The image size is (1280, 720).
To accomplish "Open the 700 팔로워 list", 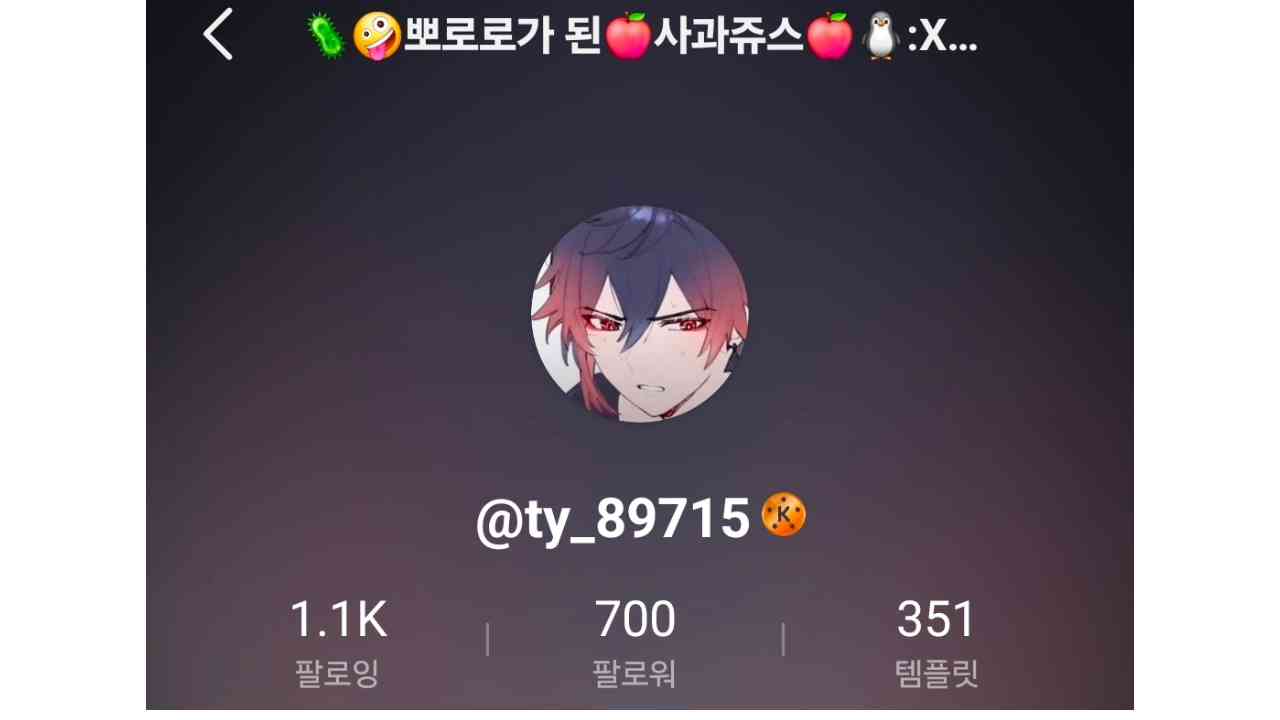I will tap(635, 642).
